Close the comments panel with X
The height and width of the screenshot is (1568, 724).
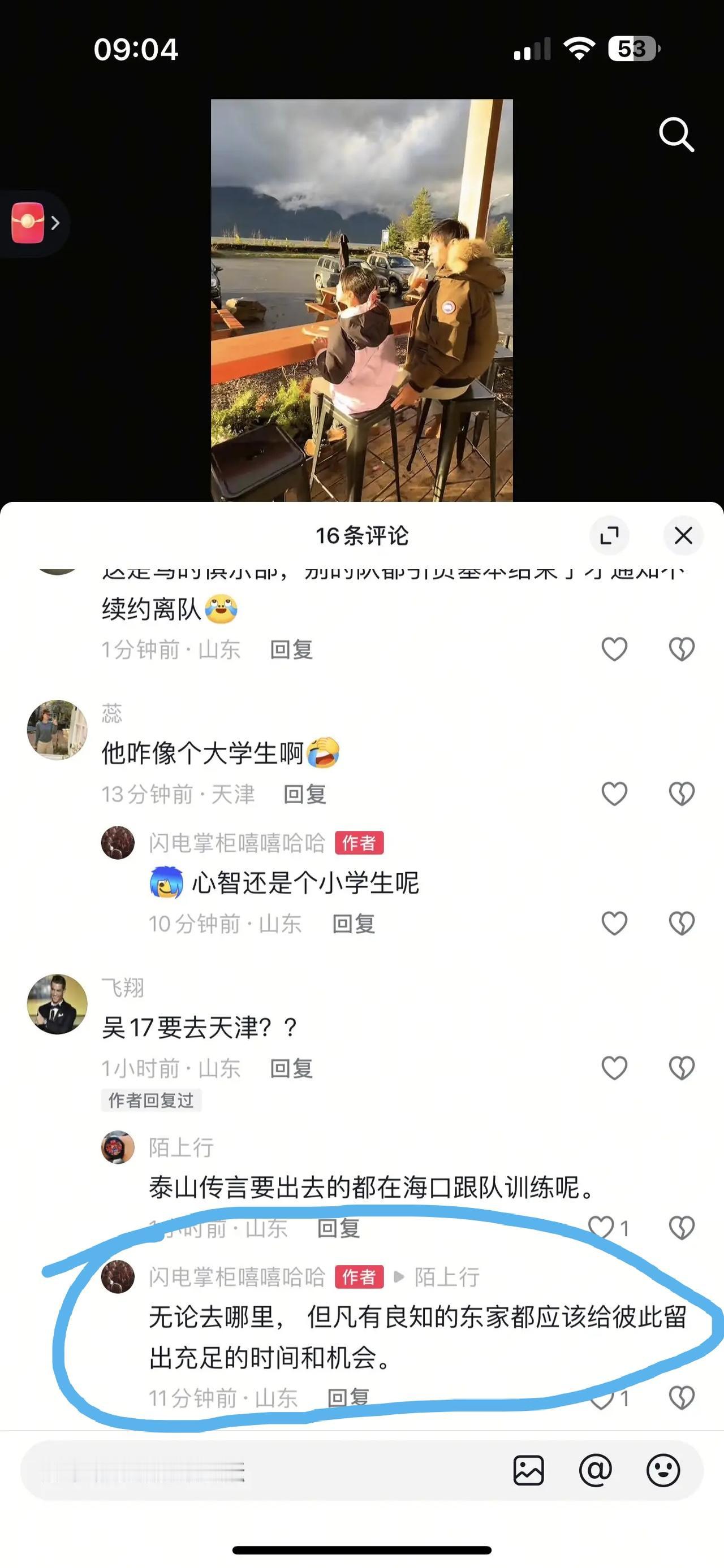tap(683, 535)
